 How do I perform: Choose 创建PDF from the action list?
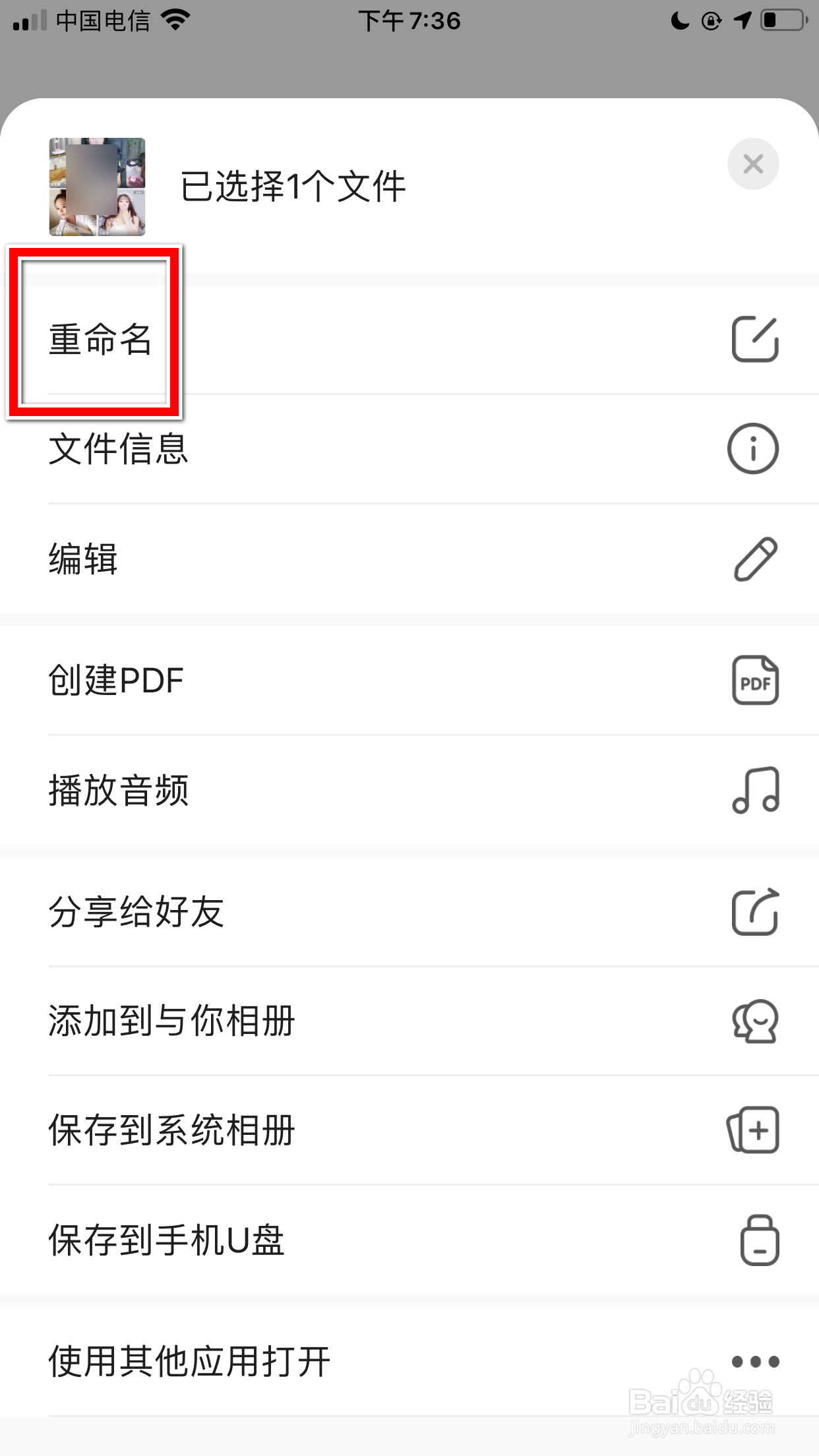tap(115, 681)
